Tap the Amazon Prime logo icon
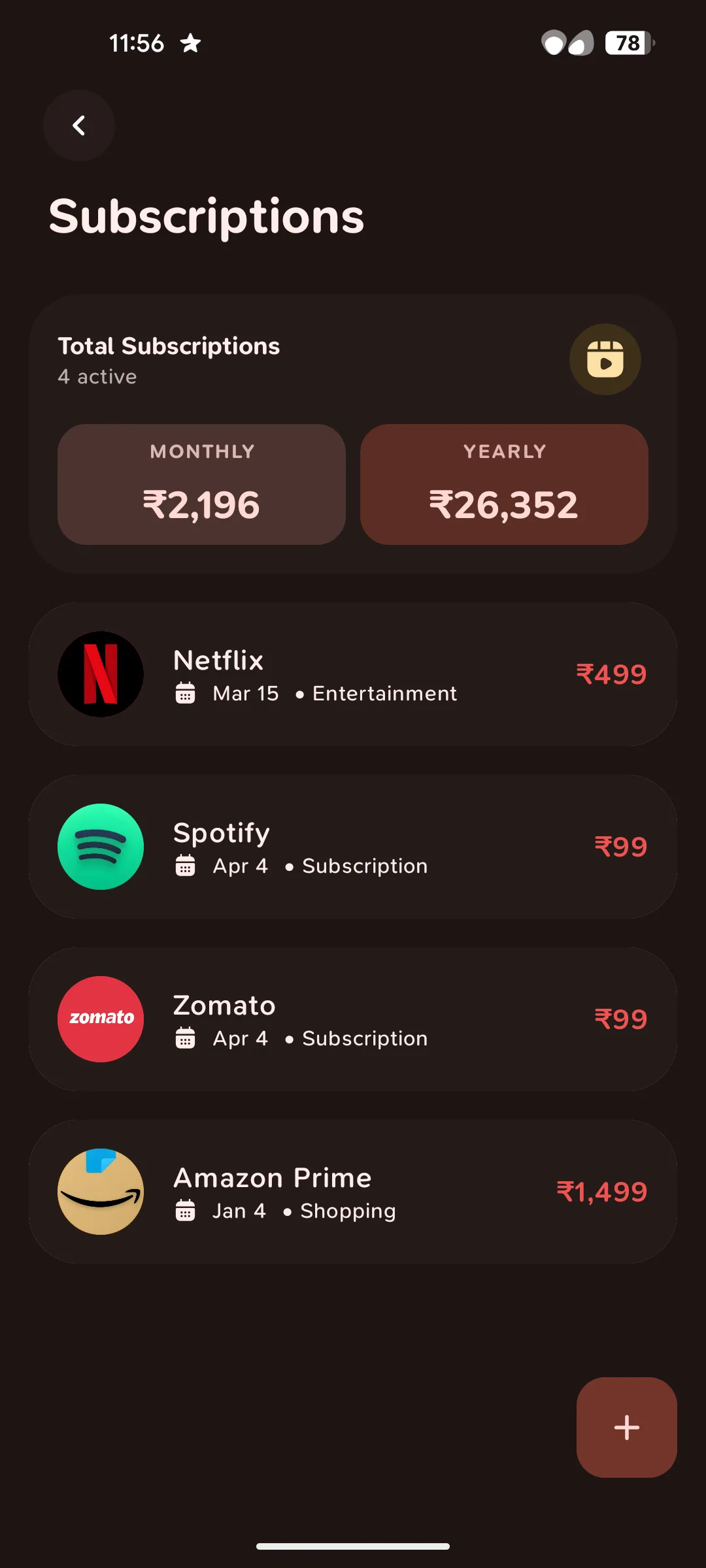706x1568 pixels. (x=100, y=1190)
